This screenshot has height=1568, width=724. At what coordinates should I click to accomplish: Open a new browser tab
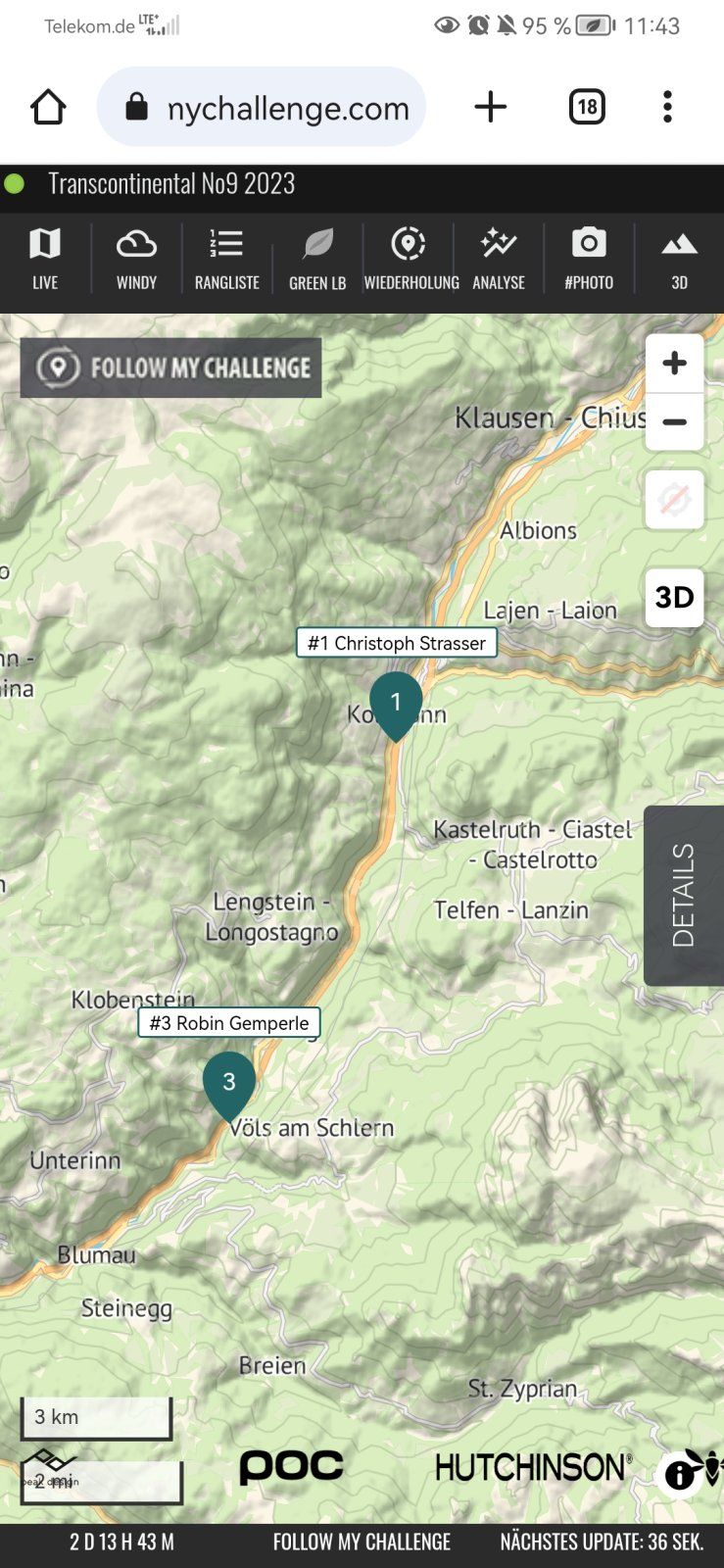pyautogui.click(x=490, y=107)
